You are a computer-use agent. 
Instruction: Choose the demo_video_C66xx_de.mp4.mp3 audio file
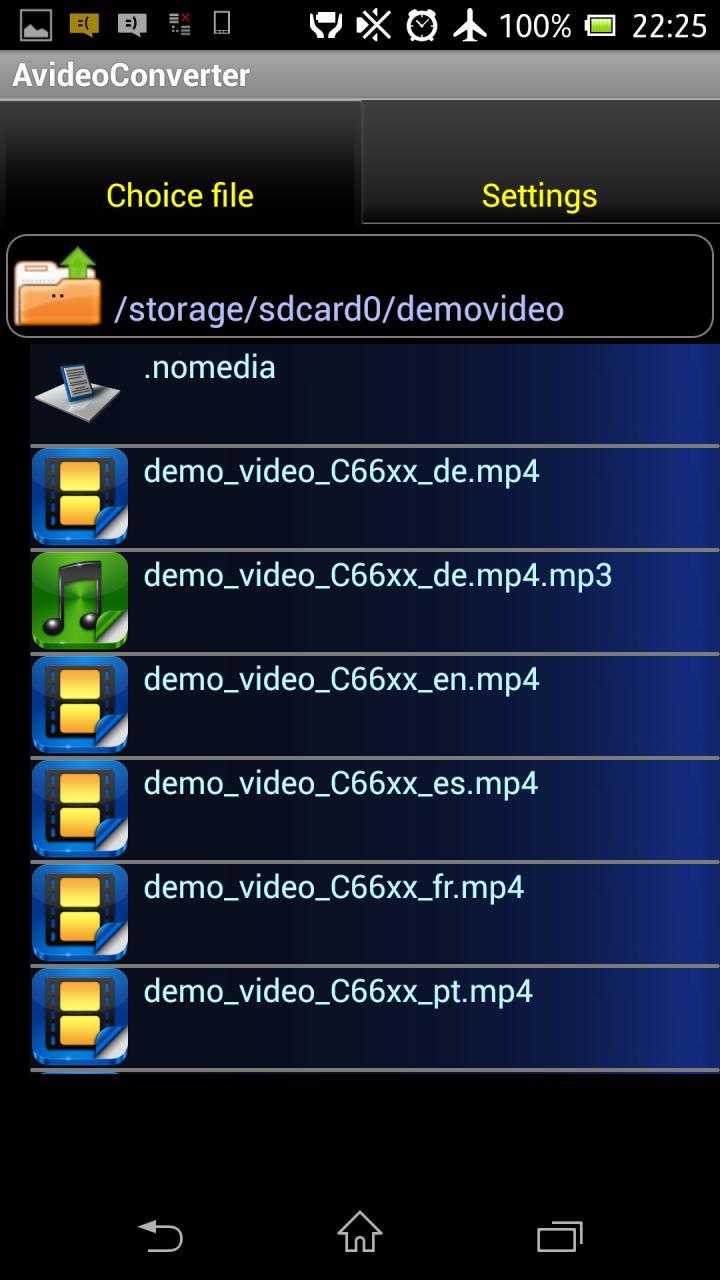point(374,602)
